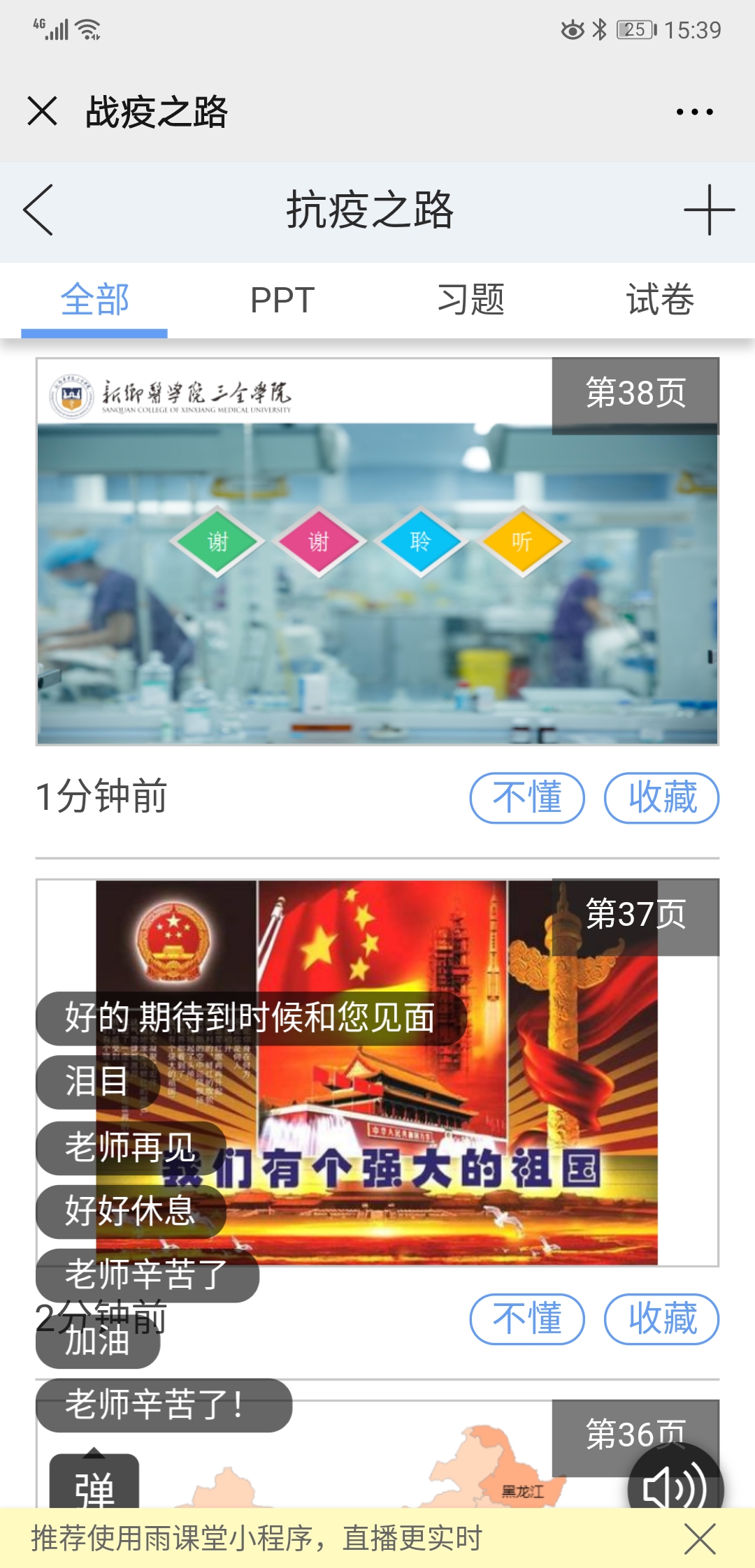This screenshot has width=755, height=1568.
Task: Tap 收藏 for slide 38
Action: (661, 798)
